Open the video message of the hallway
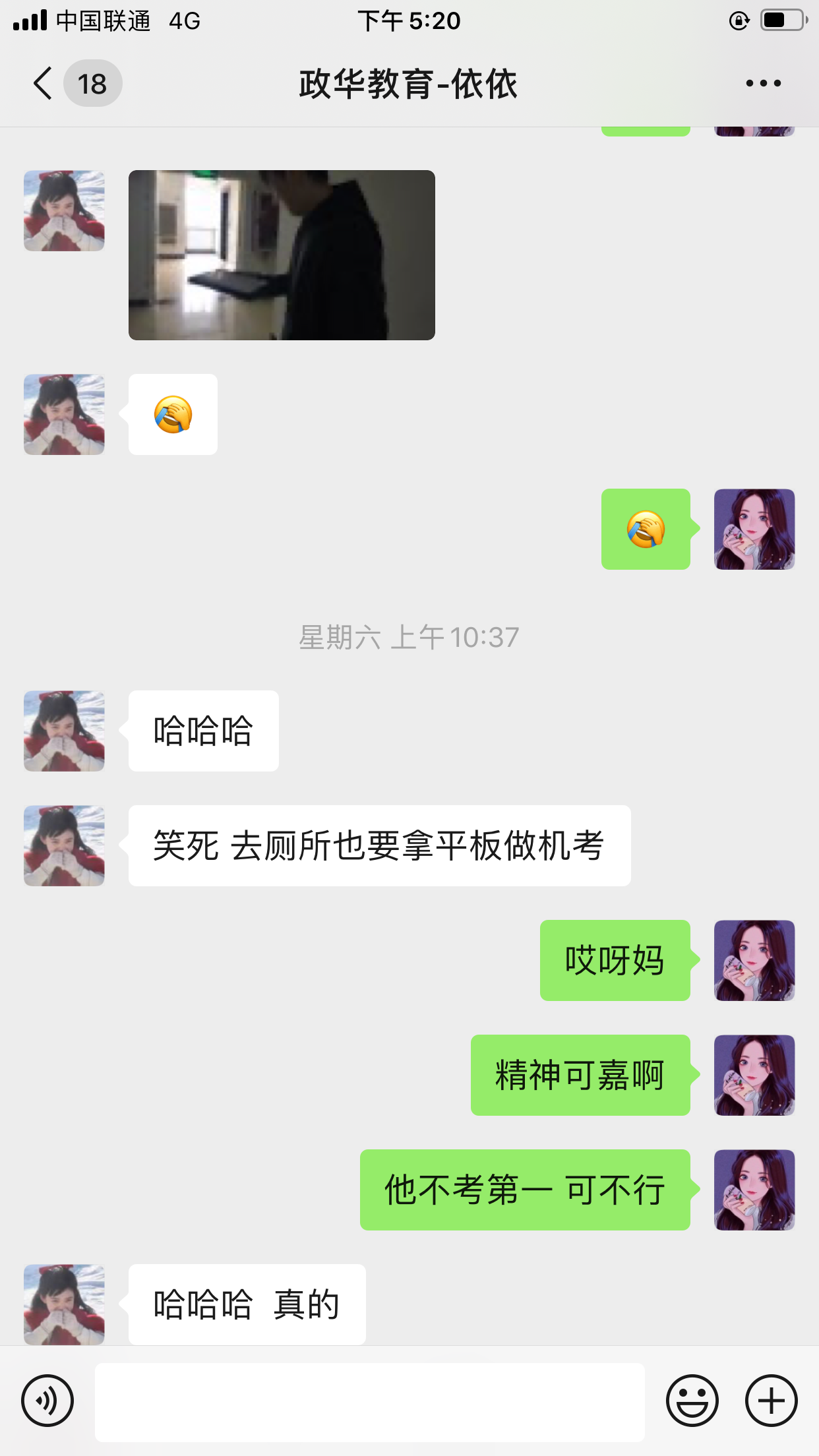 point(282,255)
